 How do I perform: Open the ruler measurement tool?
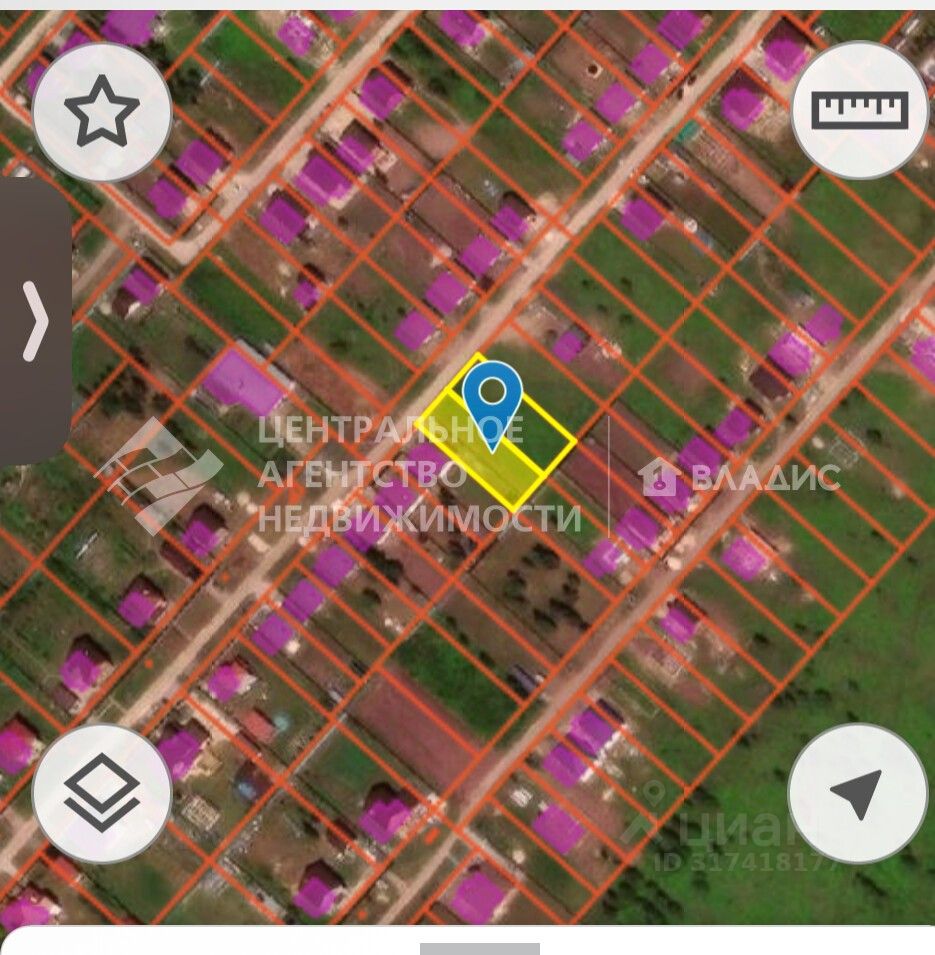pyautogui.click(x=860, y=110)
